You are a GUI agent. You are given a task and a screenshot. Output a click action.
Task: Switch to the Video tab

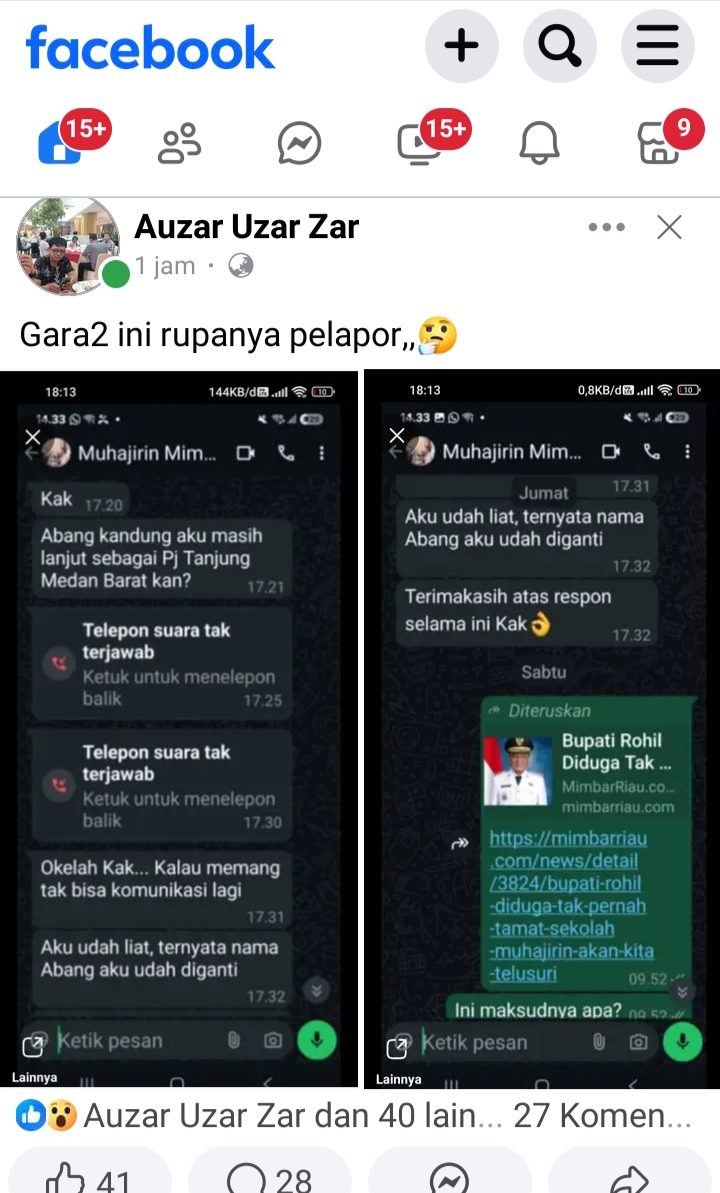(x=419, y=145)
